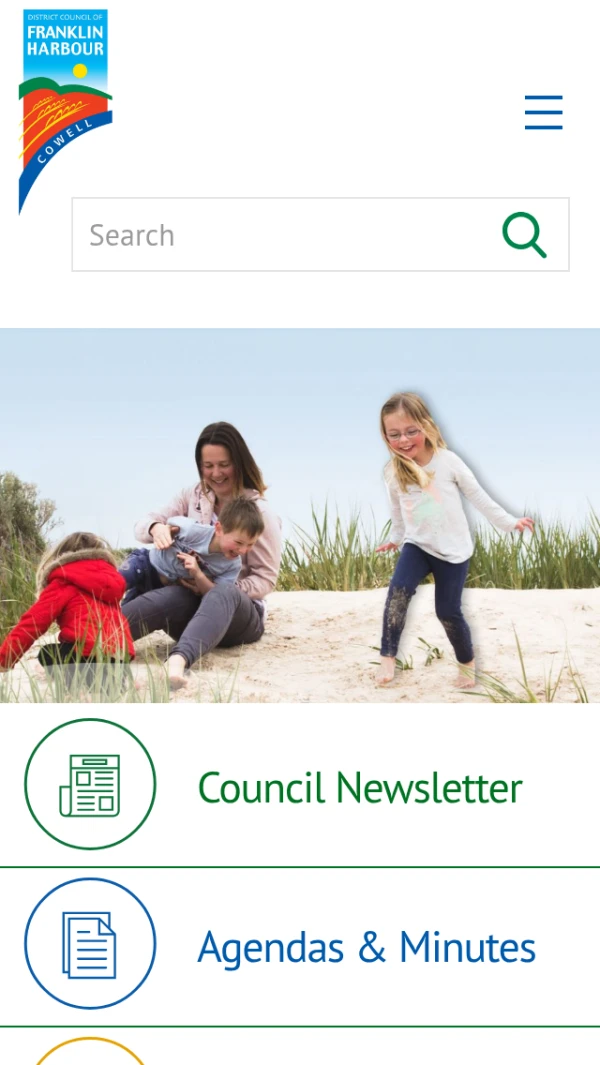
Task: Open the Council Newsletter link
Action: (359, 788)
